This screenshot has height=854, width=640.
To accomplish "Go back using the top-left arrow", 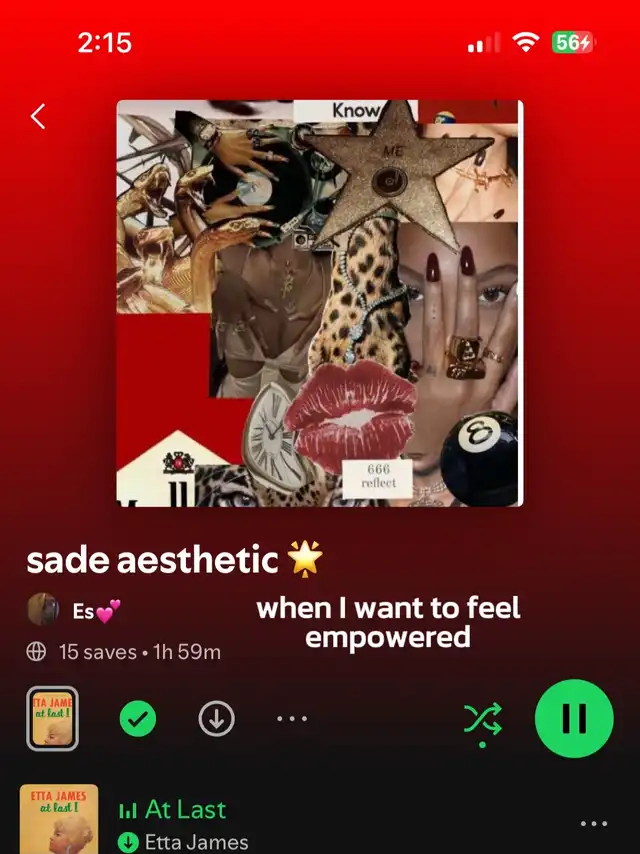I will [38, 117].
